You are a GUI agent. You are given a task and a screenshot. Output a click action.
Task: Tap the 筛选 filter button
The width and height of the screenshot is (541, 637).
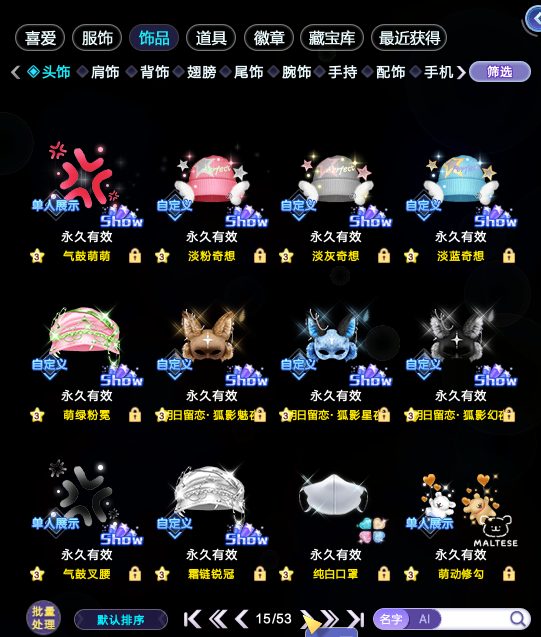tap(500, 72)
